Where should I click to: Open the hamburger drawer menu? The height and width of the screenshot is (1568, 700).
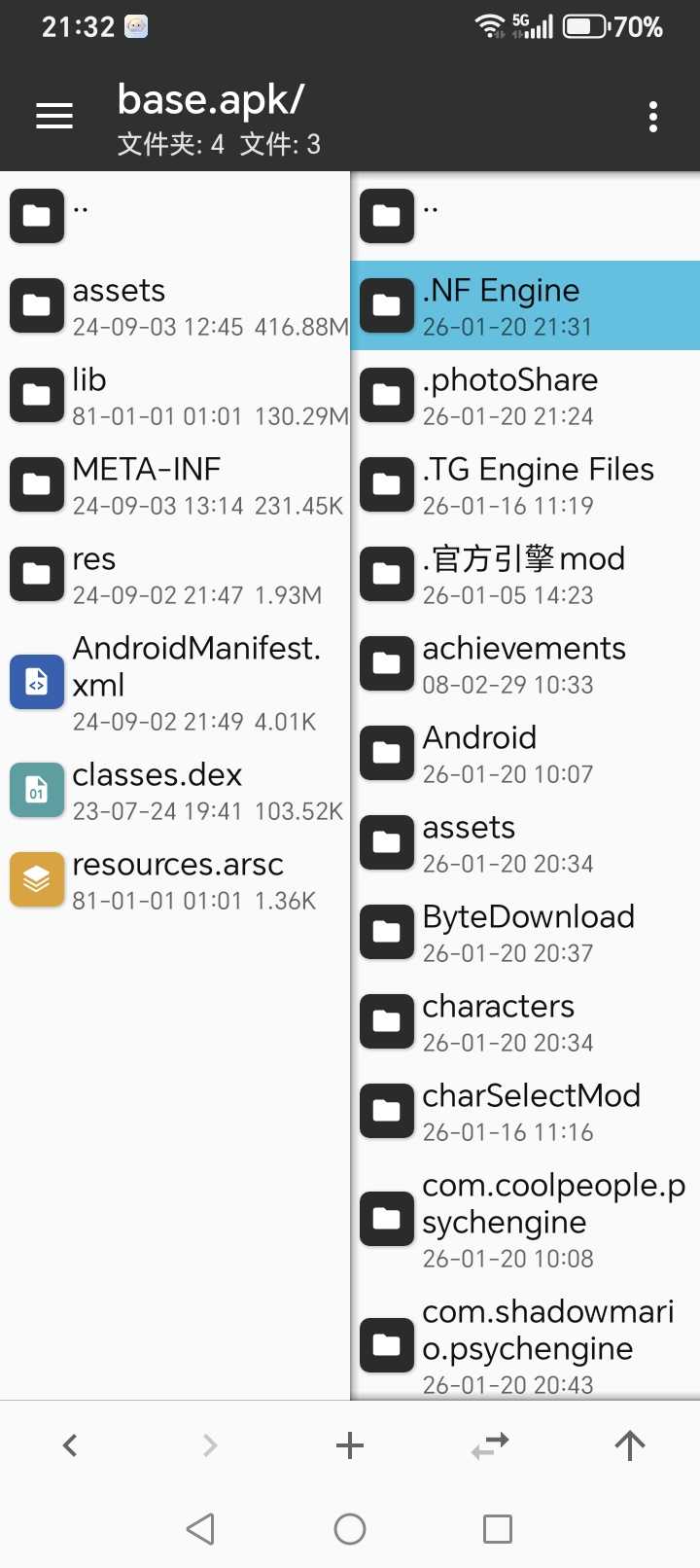(54, 117)
